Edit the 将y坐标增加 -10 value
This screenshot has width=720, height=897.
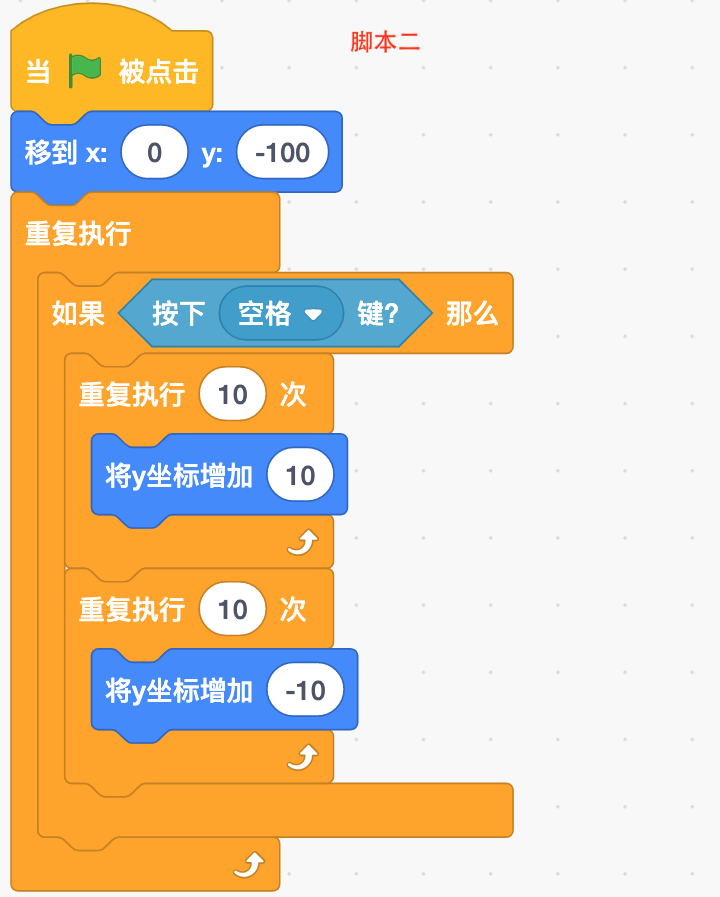click(x=305, y=690)
